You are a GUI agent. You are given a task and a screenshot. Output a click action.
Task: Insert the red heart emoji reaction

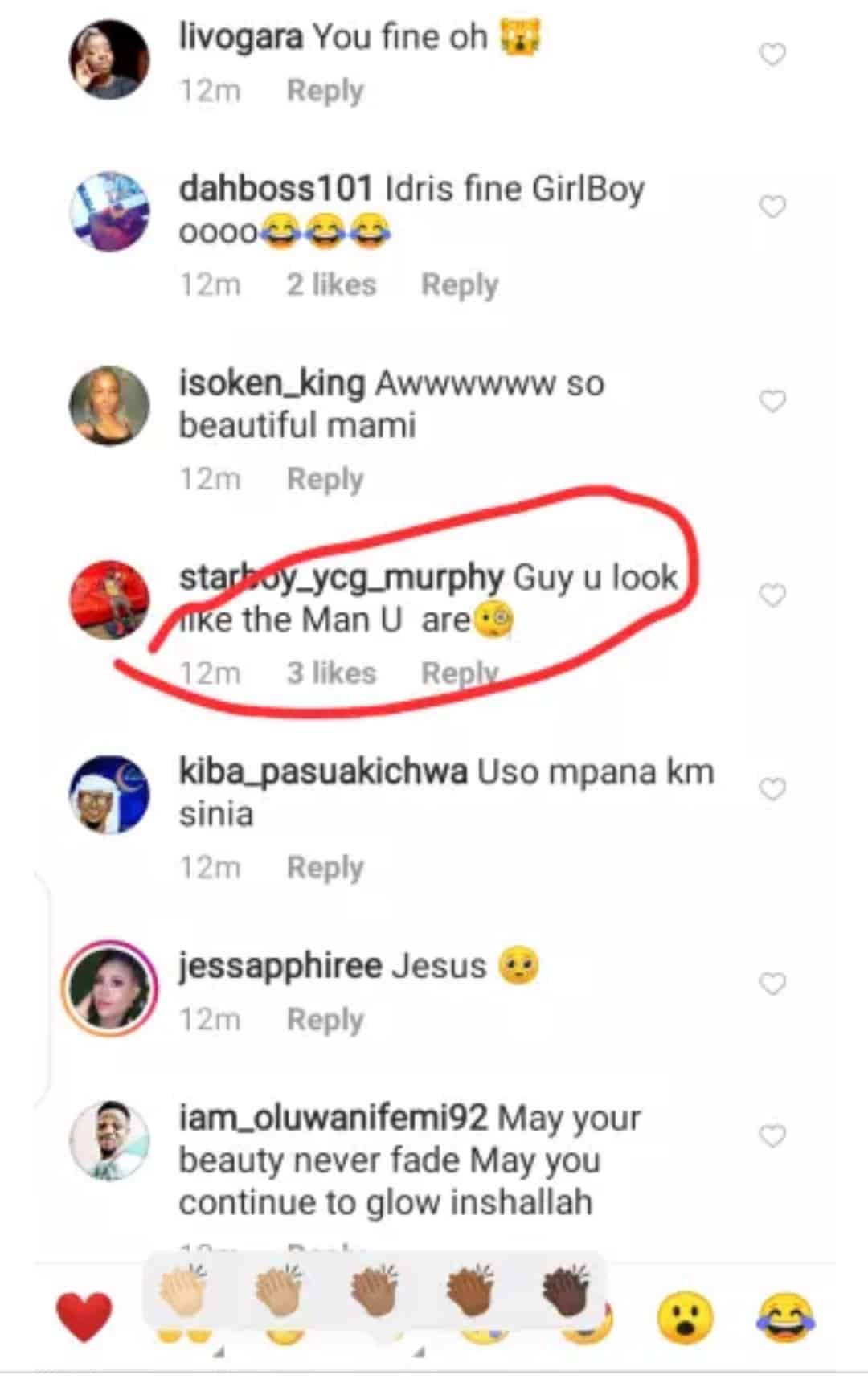pyautogui.click(x=84, y=1317)
